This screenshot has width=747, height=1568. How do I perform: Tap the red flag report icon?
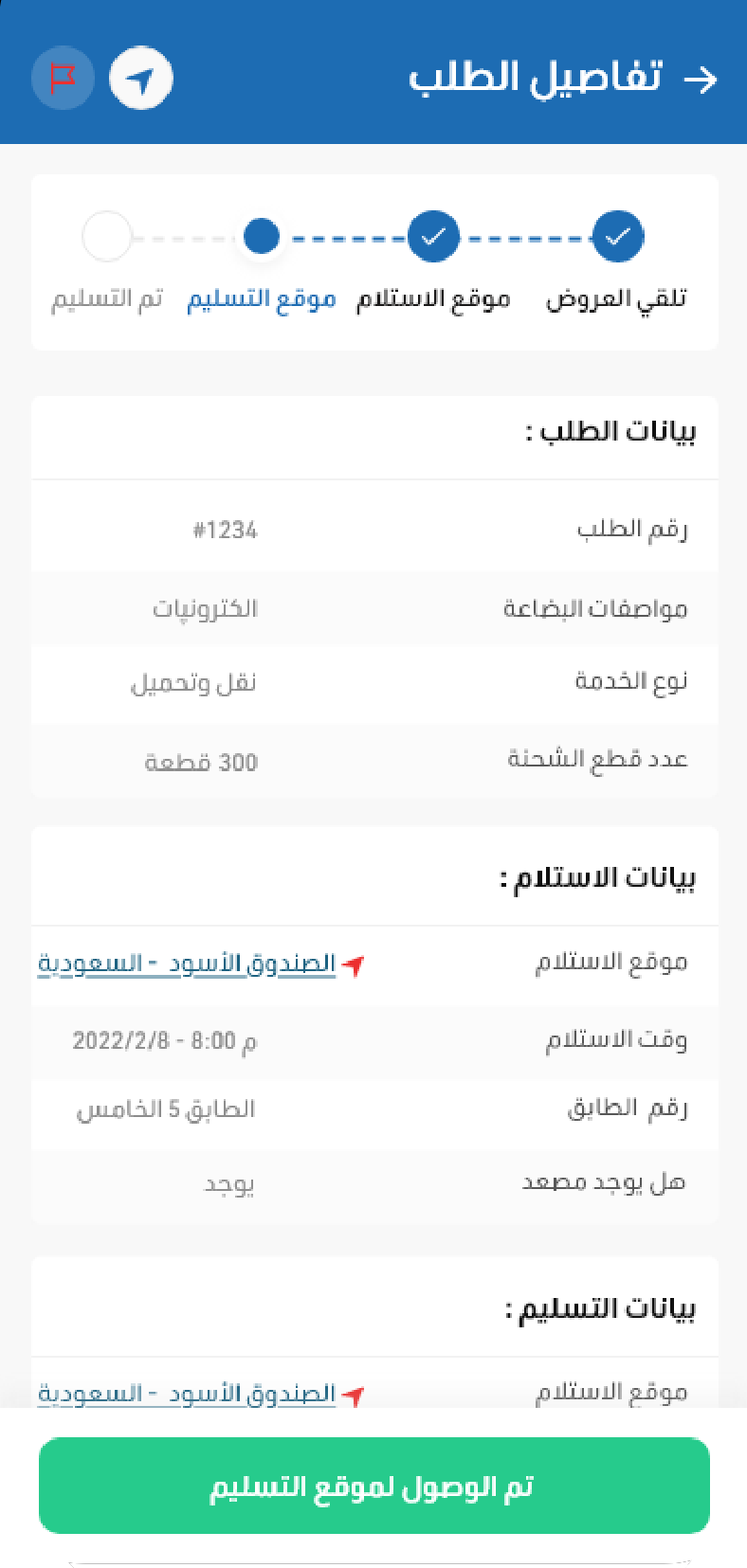(63, 78)
